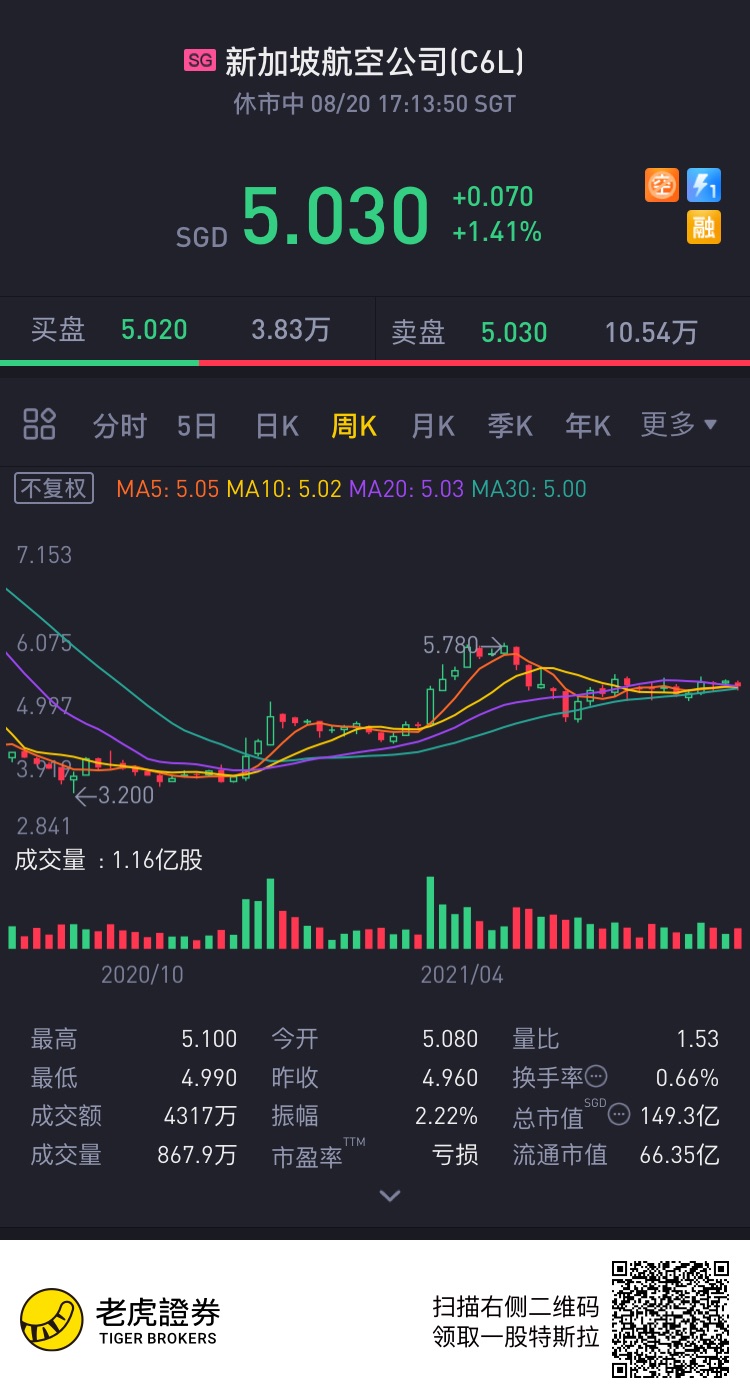Viewport: 750px width, 1400px height.
Task: Switch to the 分时 chart tab
Action: pyautogui.click(x=119, y=426)
